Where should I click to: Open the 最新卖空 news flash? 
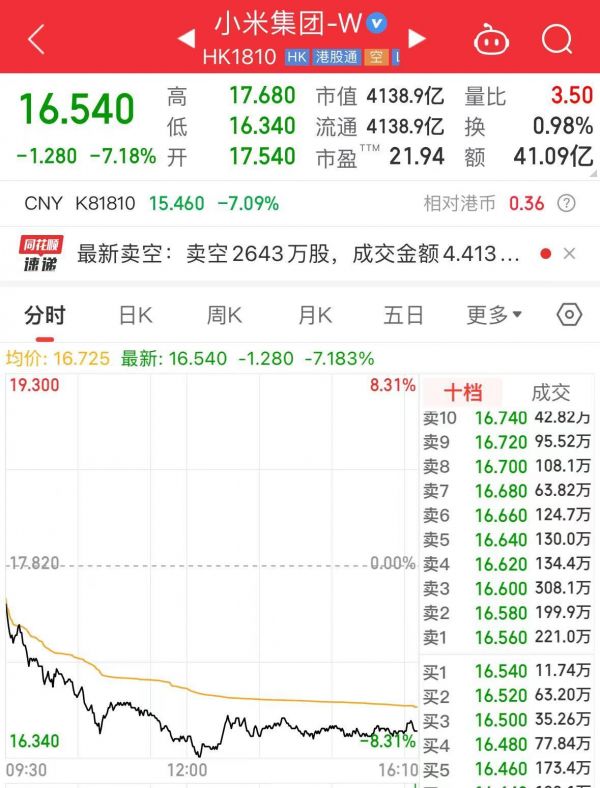[298, 254]
